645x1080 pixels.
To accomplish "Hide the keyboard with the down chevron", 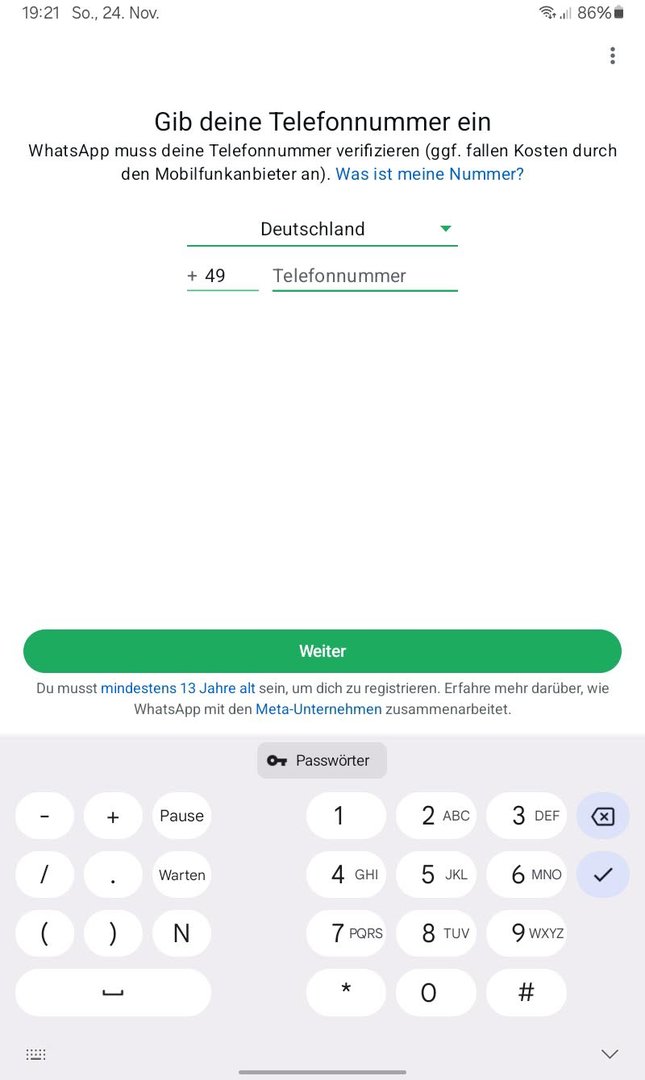I will click(610, 1054).
